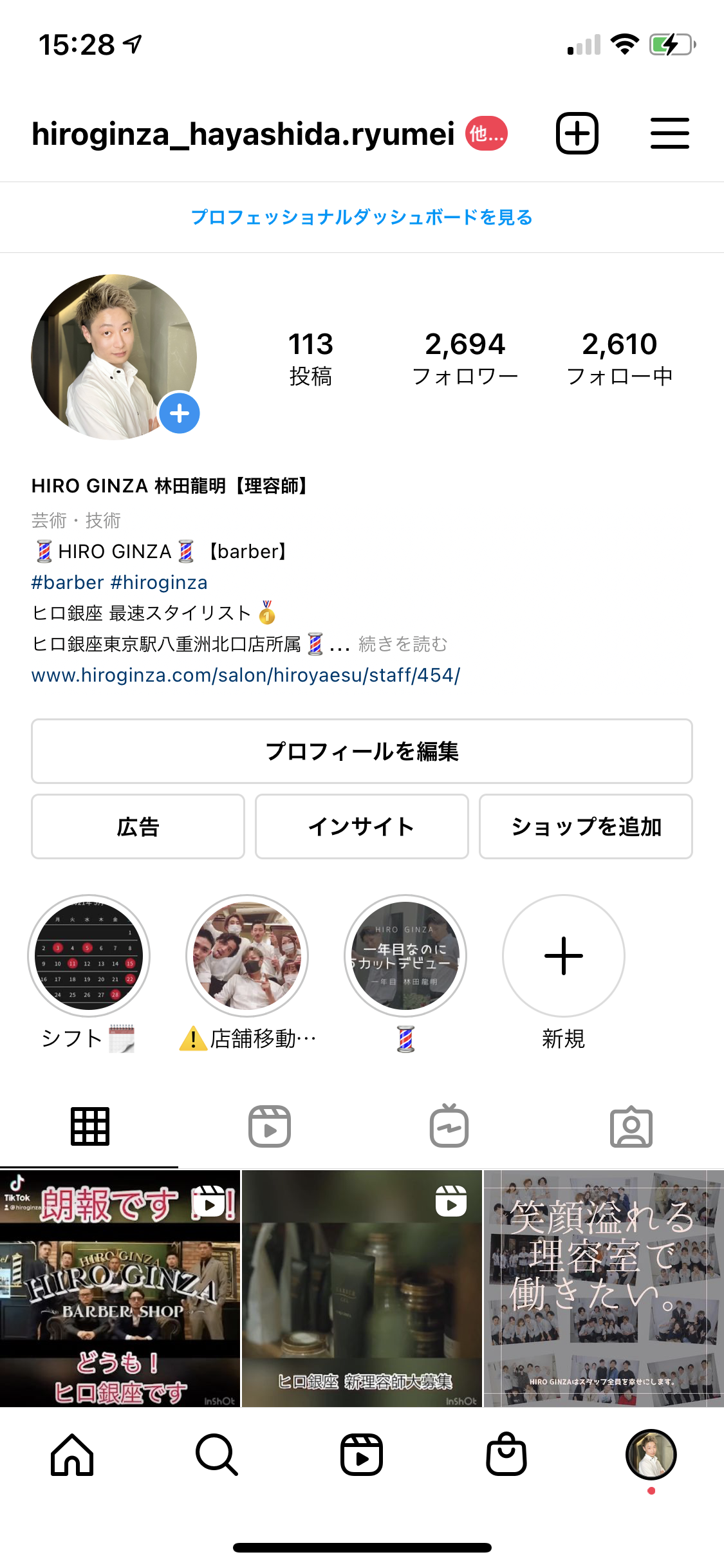Switch to the tagged photos tab
724x1568 pixels.
coord(631,1127)
